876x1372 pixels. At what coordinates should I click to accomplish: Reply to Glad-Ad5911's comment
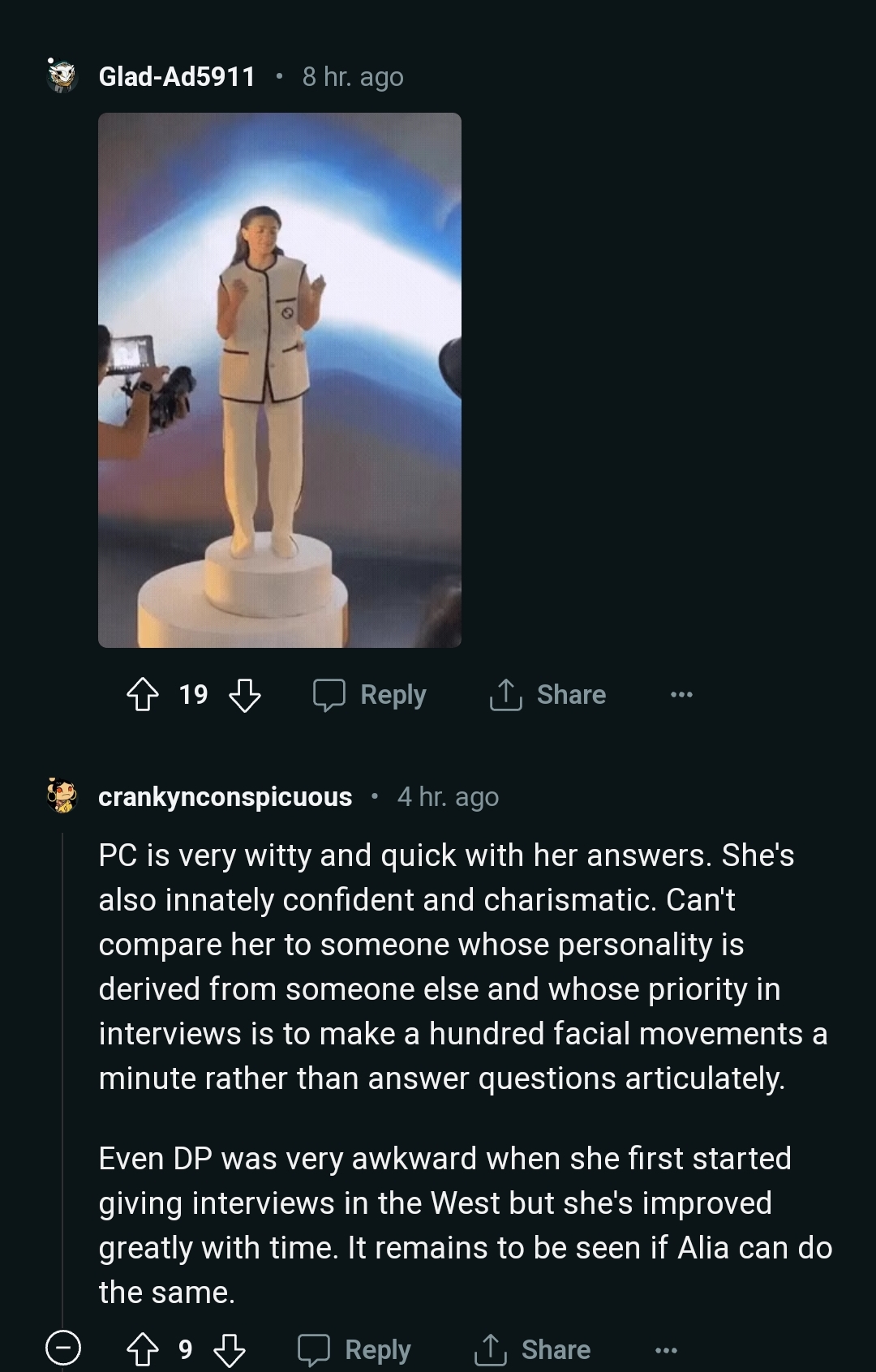pyautogui.click(x=371, y=695)
